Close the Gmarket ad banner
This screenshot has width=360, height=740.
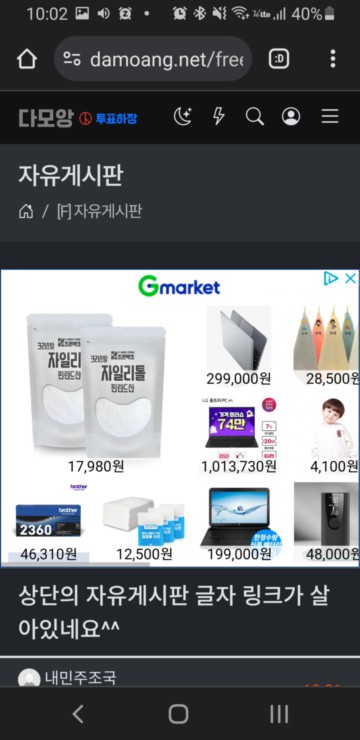click(350, 278)
